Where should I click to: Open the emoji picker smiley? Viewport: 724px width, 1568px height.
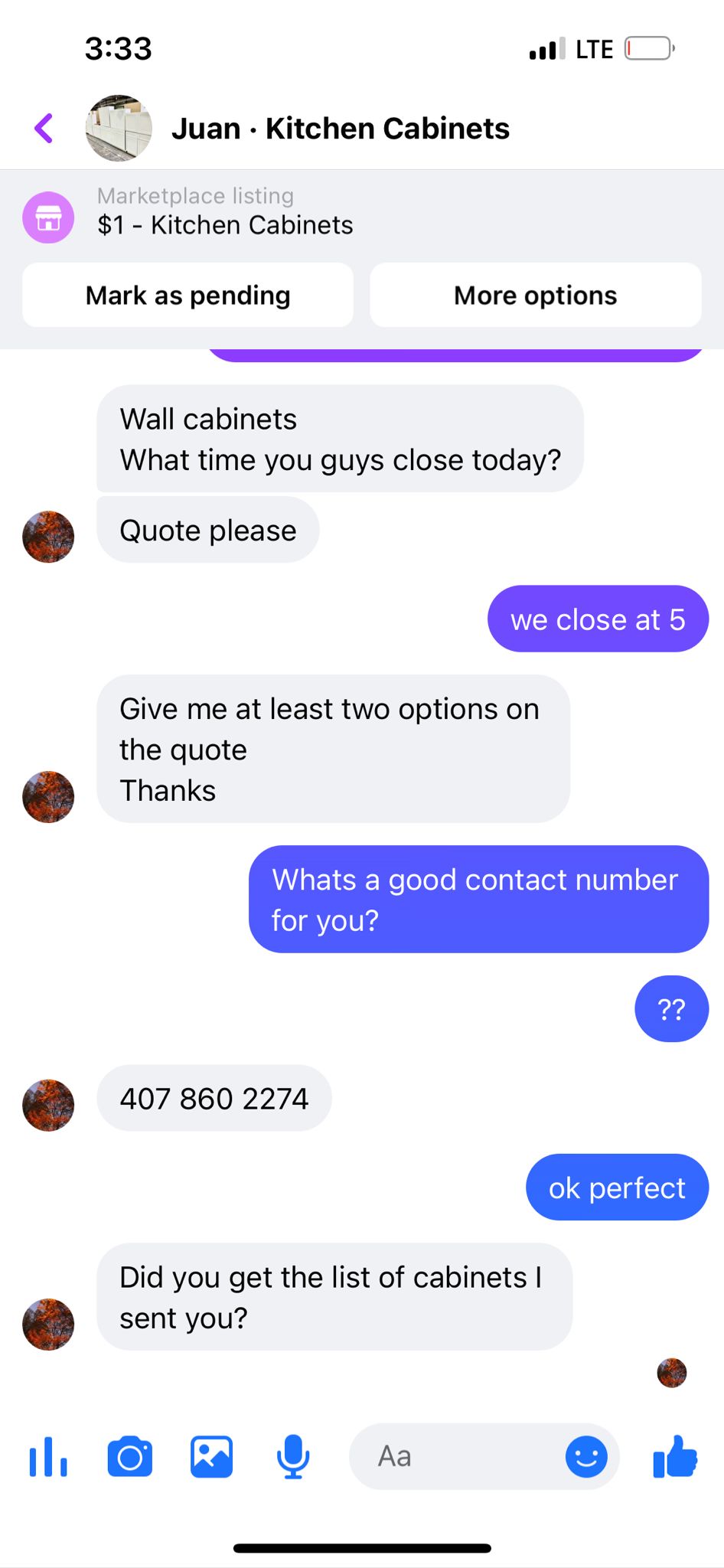[x=586, y=1456]
